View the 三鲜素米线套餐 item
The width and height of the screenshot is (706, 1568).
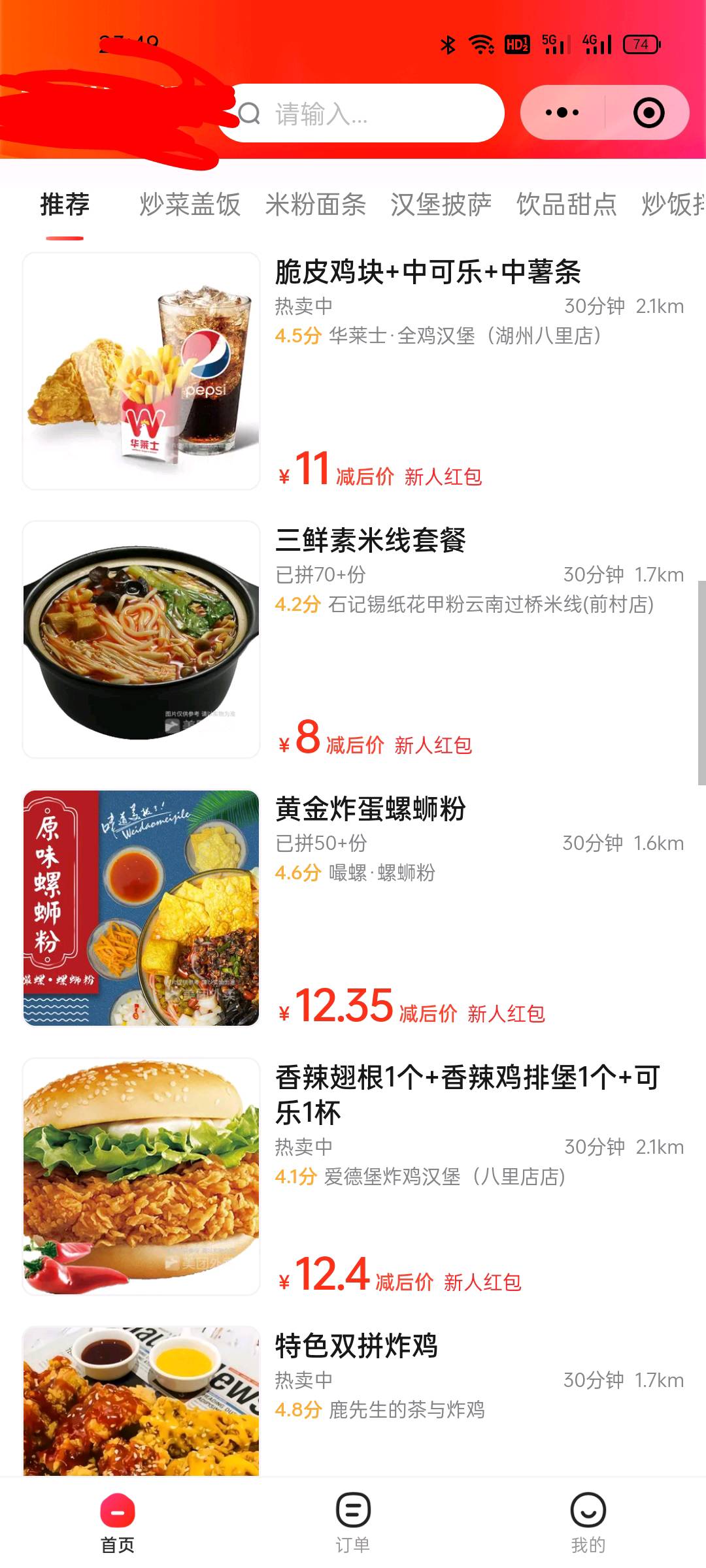click(370, 541)
